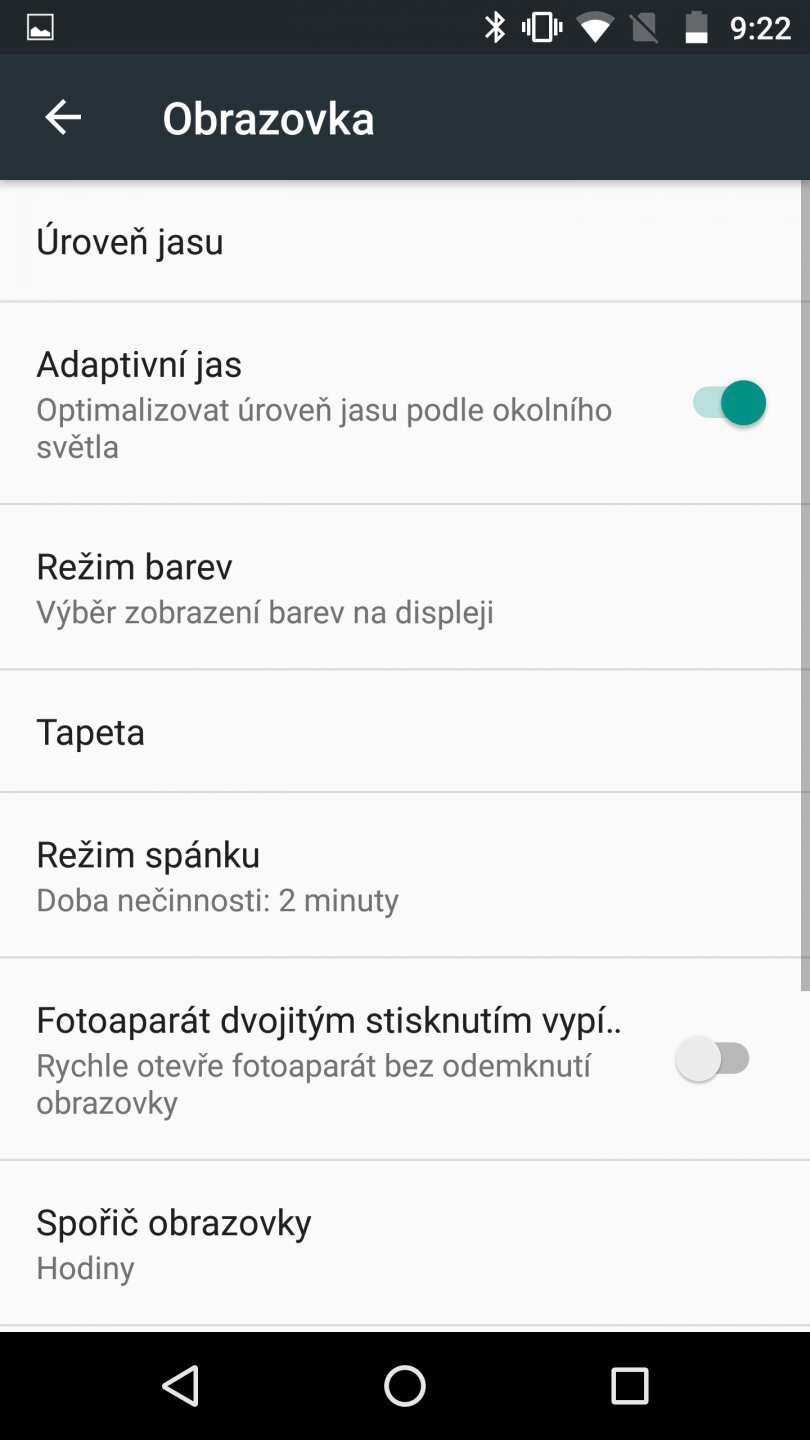Tap the Wi-Fi signal icon
Image resolution: width=810 pixels, height=1440 pixels.
[x=595, y=26]
